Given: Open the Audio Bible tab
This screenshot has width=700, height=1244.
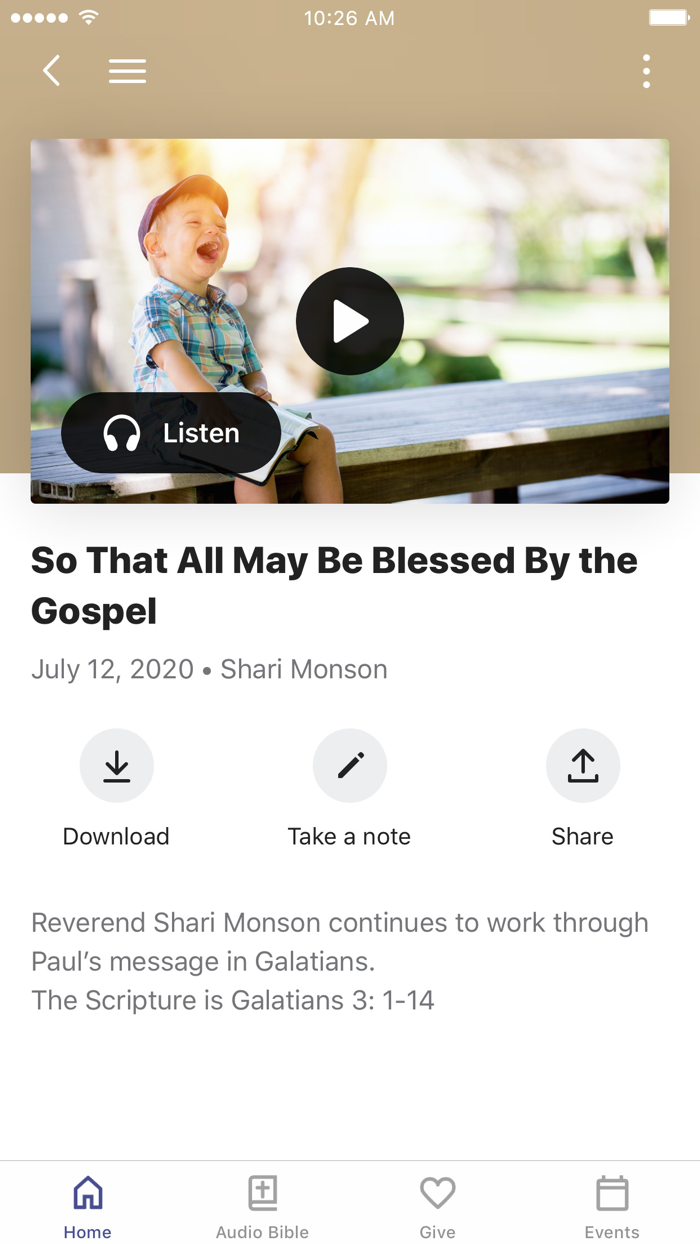Looking at the screenshot, I should (x=262, y=1206).
